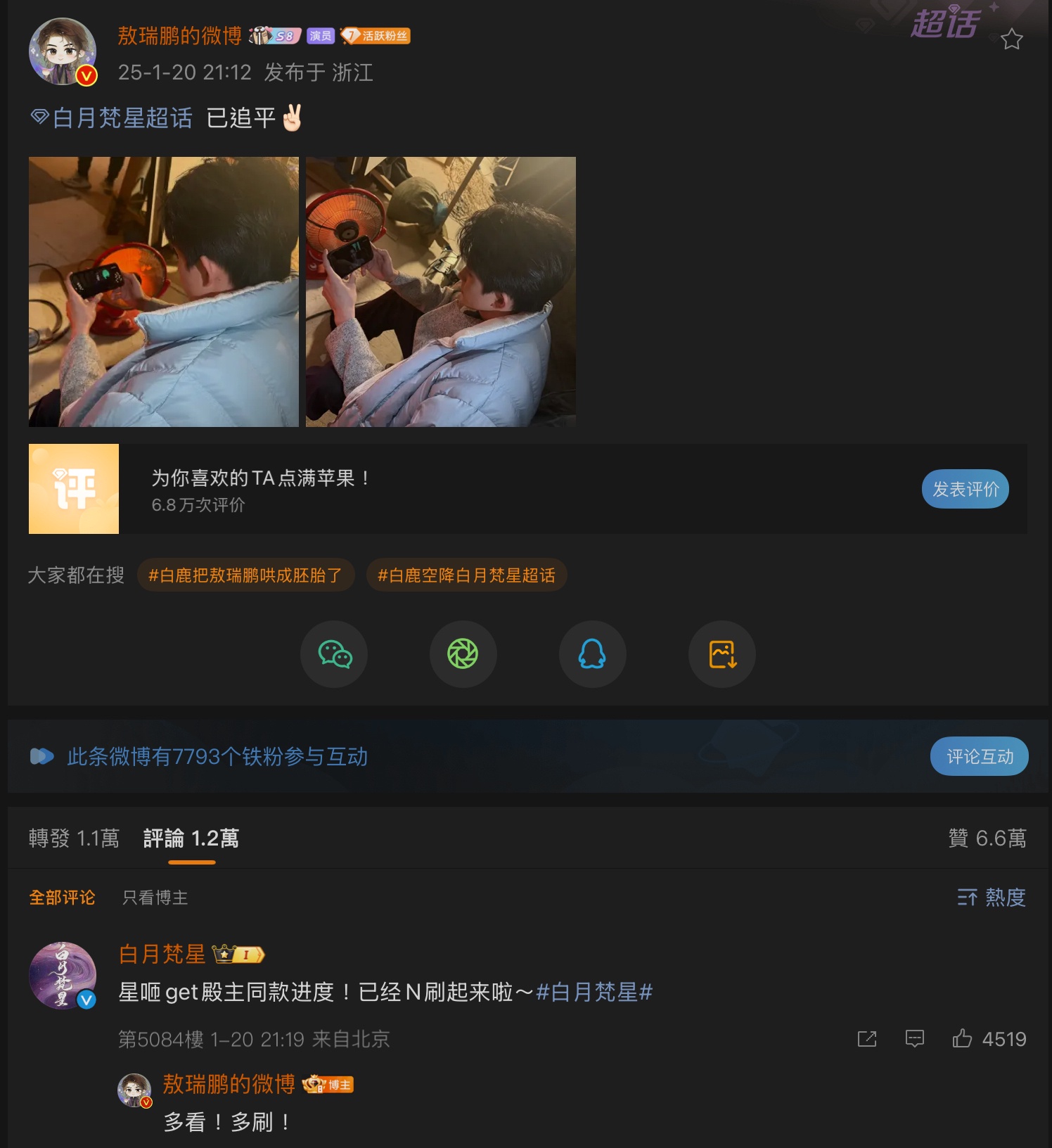View the first photo in the post
The height and width of the screenshot is (1148, 1052).
pos(163,291)
